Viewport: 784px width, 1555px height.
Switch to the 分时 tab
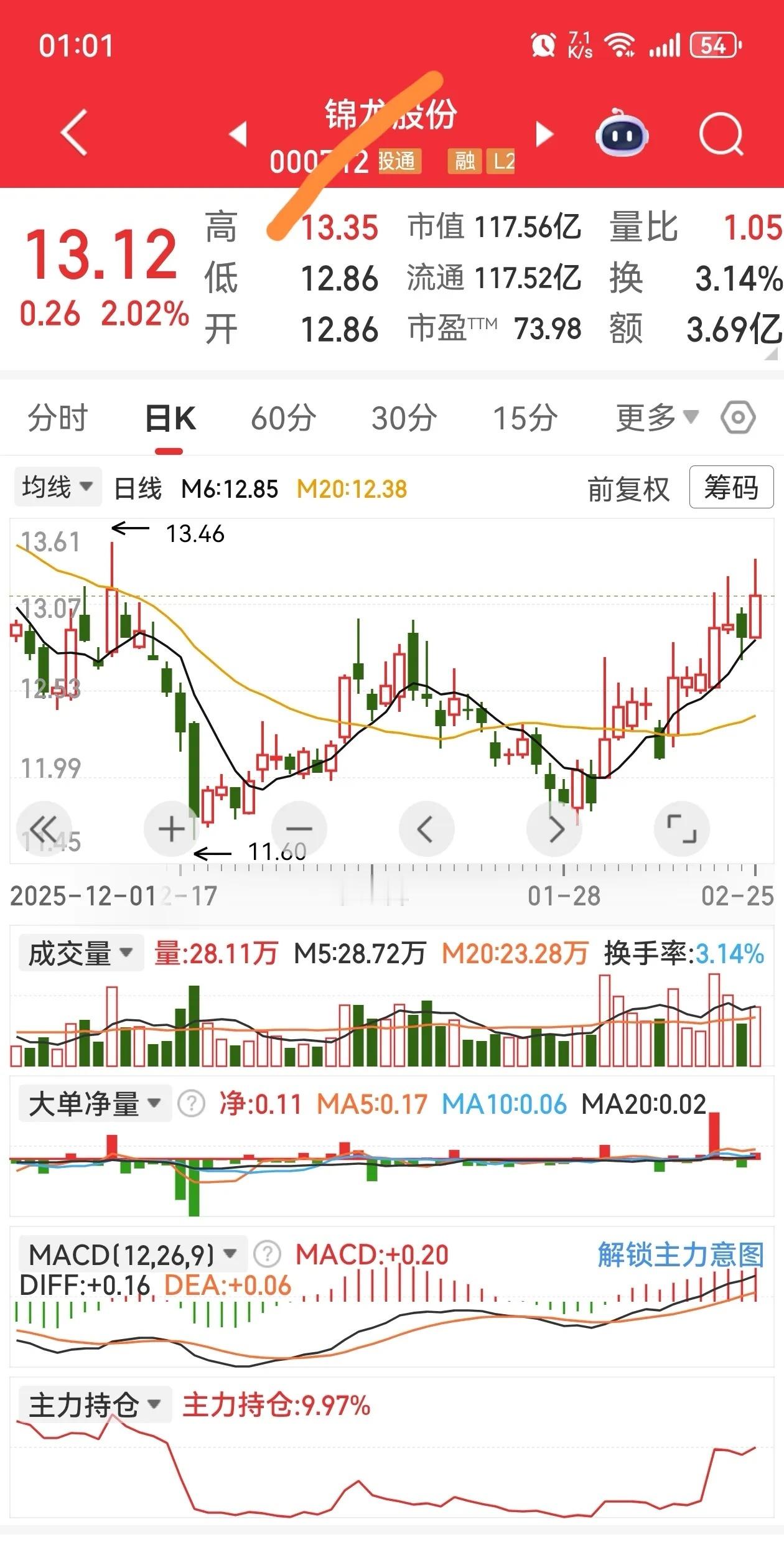click(x=58, y=418)
